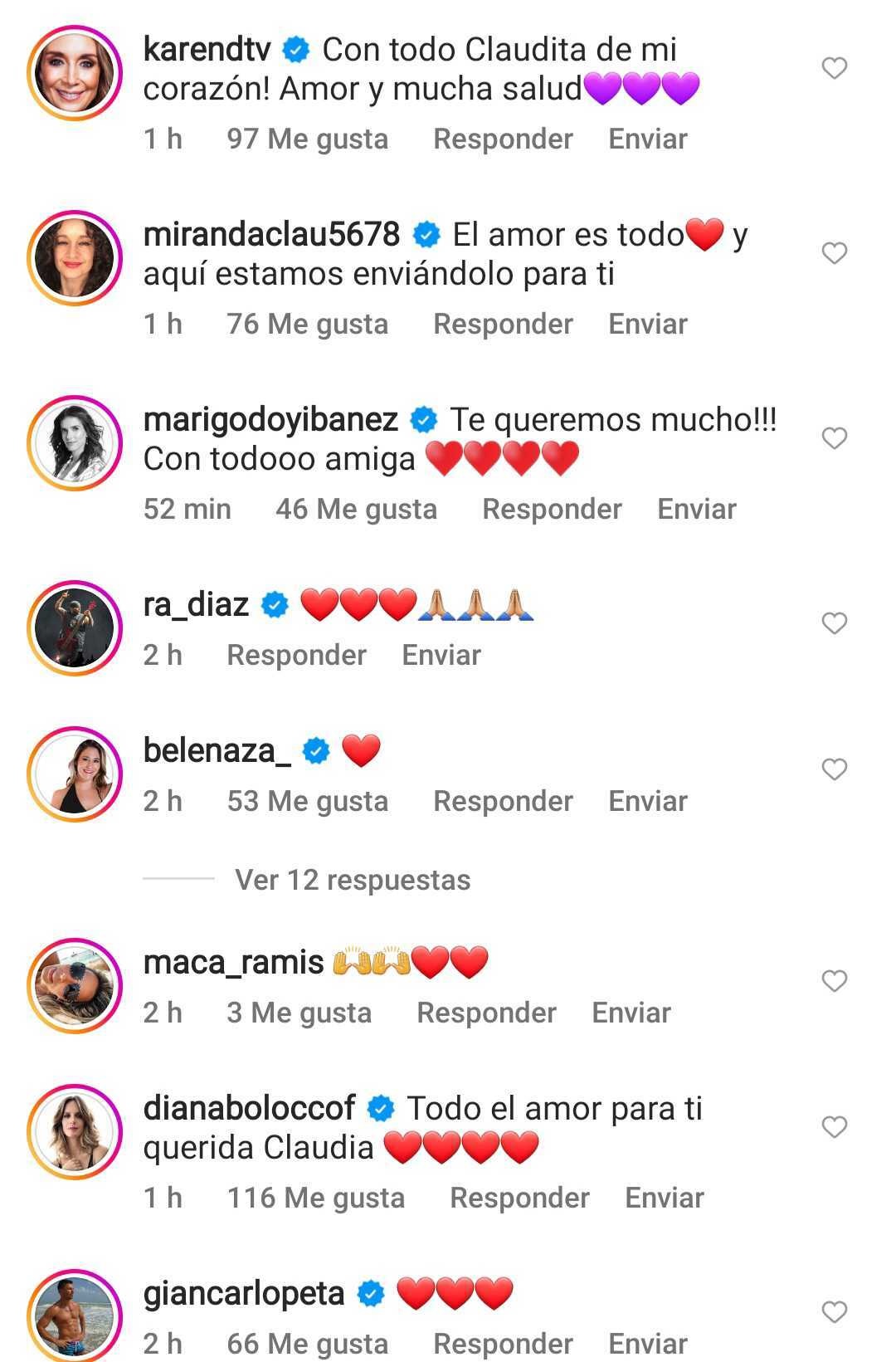Screen dimensions: 896x1362
Task: Share karendtv's comment with Enviar
Action: point(647,139)
